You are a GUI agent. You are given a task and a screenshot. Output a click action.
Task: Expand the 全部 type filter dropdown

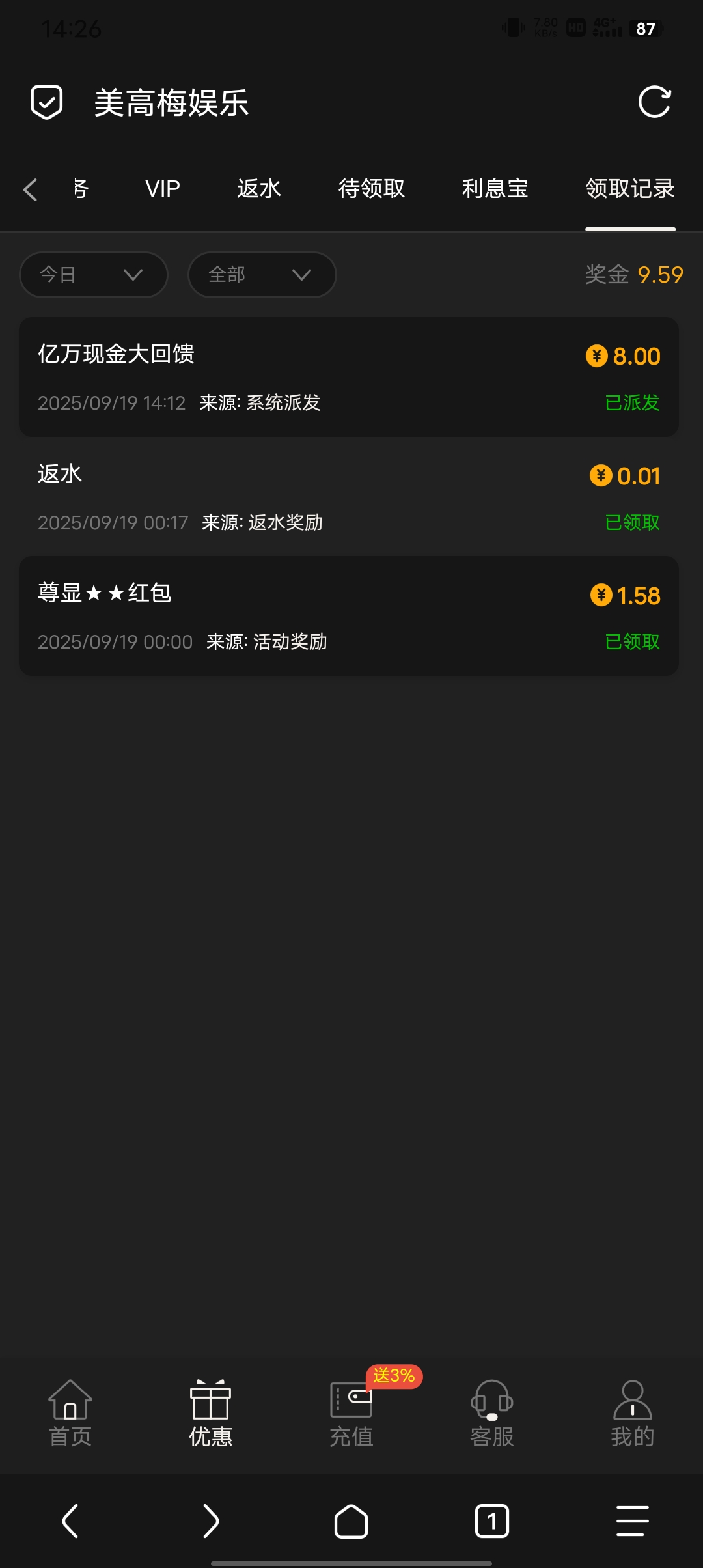(x=262, y=275)
